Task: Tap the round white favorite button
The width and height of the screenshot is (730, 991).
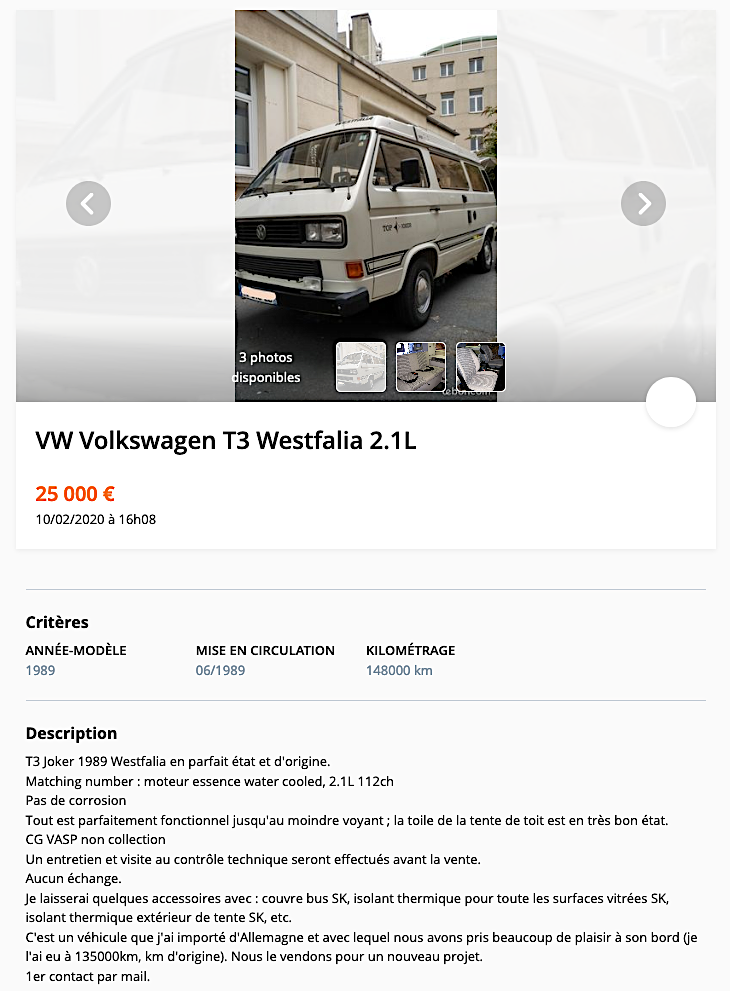Action: [671, 402]
